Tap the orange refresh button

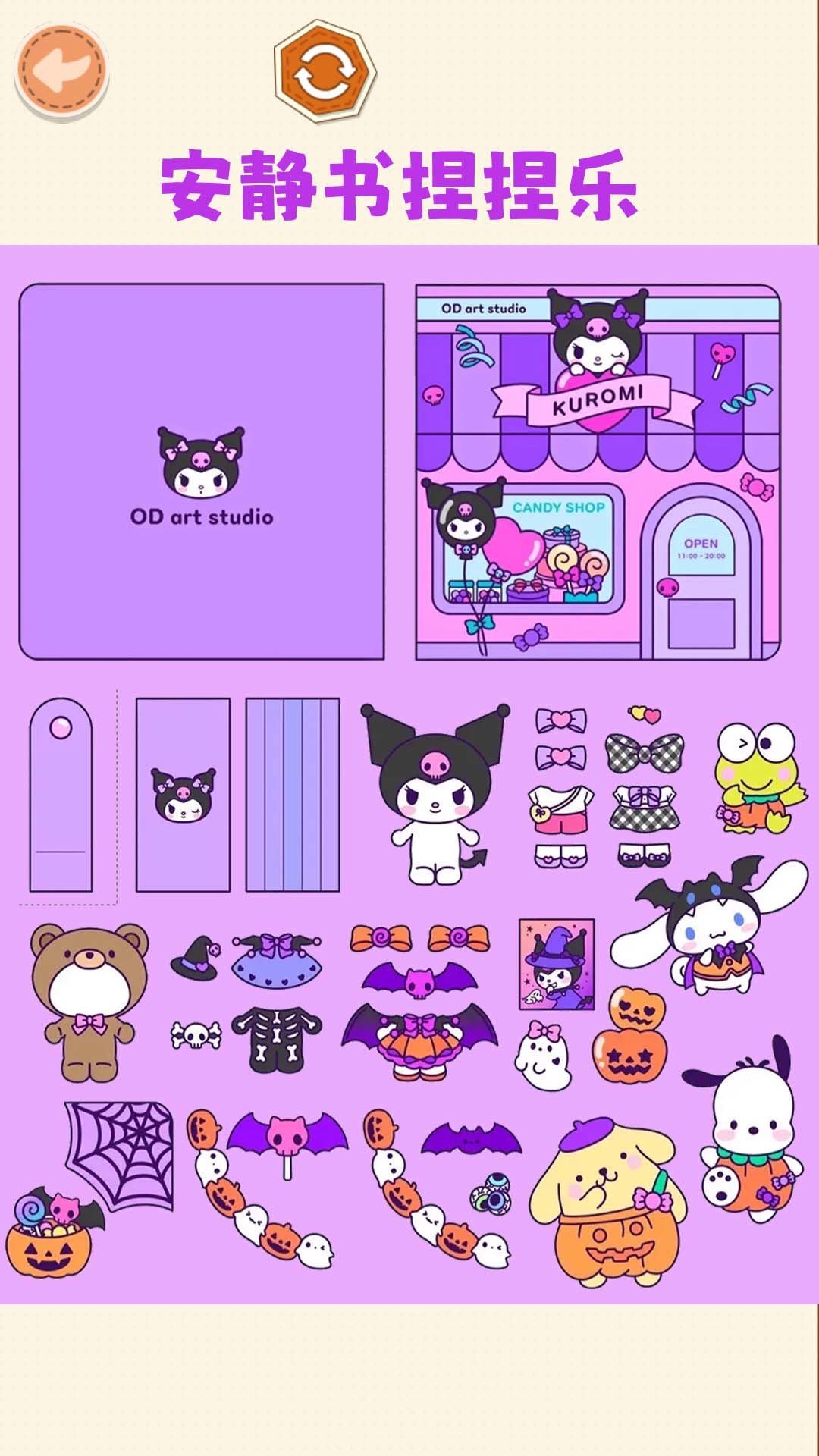325,73
